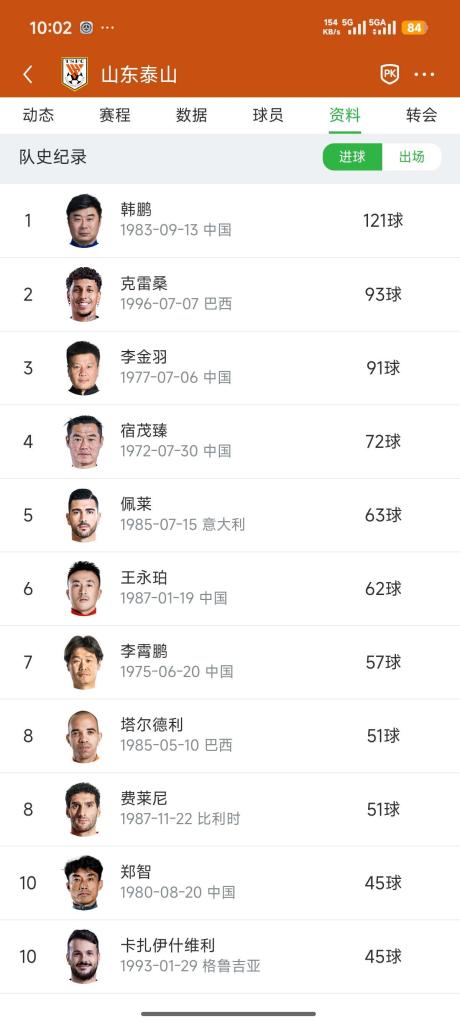Viewport: 460px width, 1023px height.
Task: Switch to the 动态 tab
Action: click(x=38, y=115)
